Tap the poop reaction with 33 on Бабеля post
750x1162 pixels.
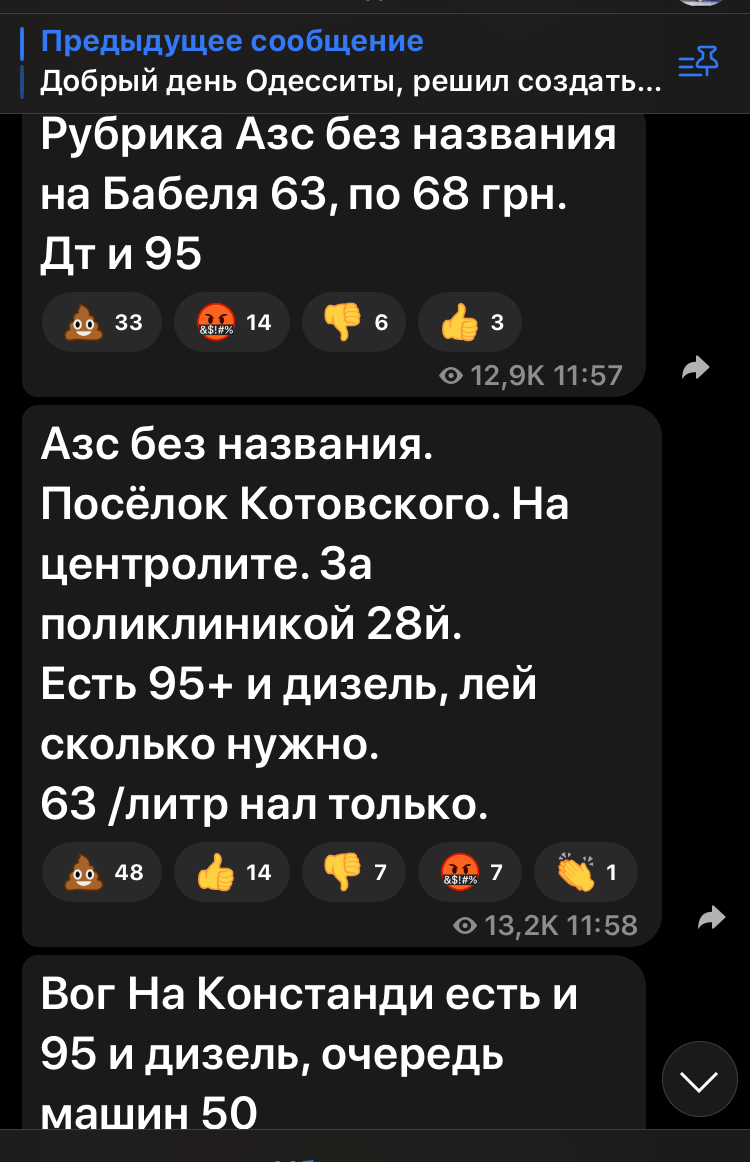click(x=102, y=322)
